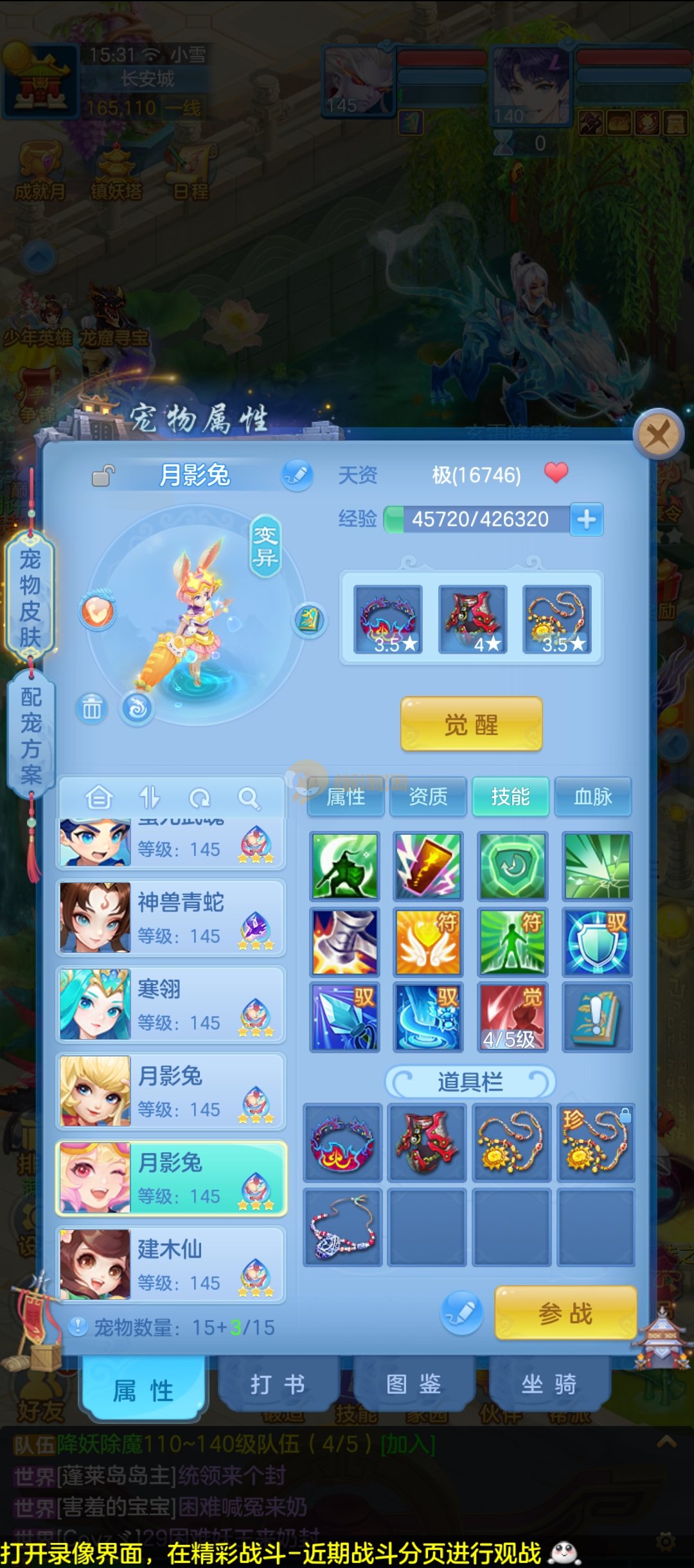
Task: Tap the trash icon to release pet
Action: click(x=92, y=709)
